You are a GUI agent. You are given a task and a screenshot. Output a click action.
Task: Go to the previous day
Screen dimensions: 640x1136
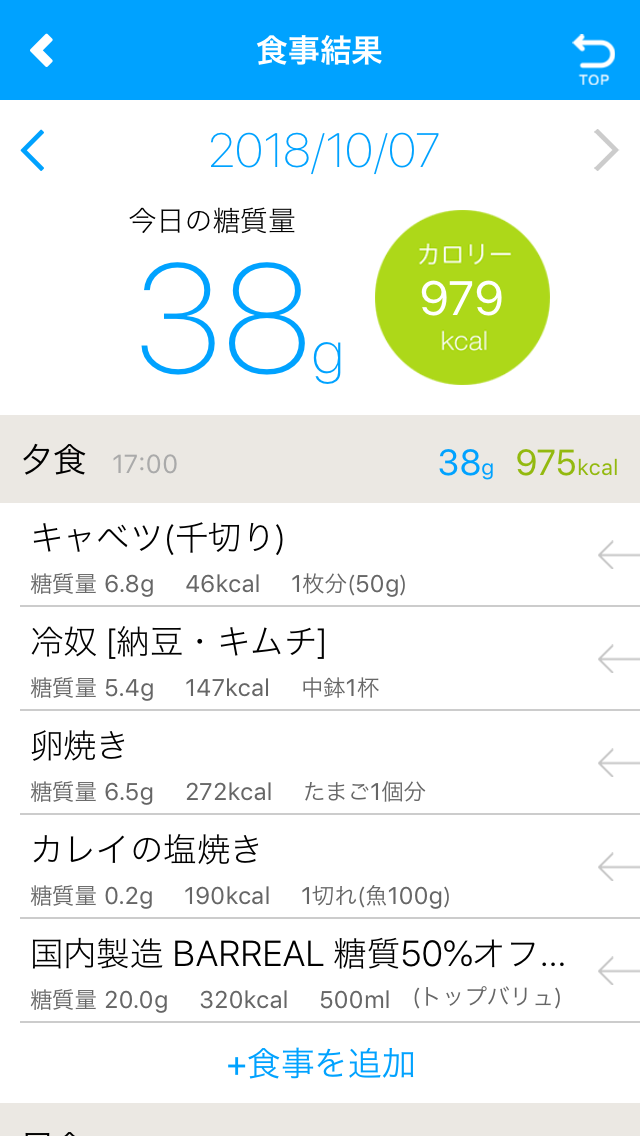coord(33,151)
